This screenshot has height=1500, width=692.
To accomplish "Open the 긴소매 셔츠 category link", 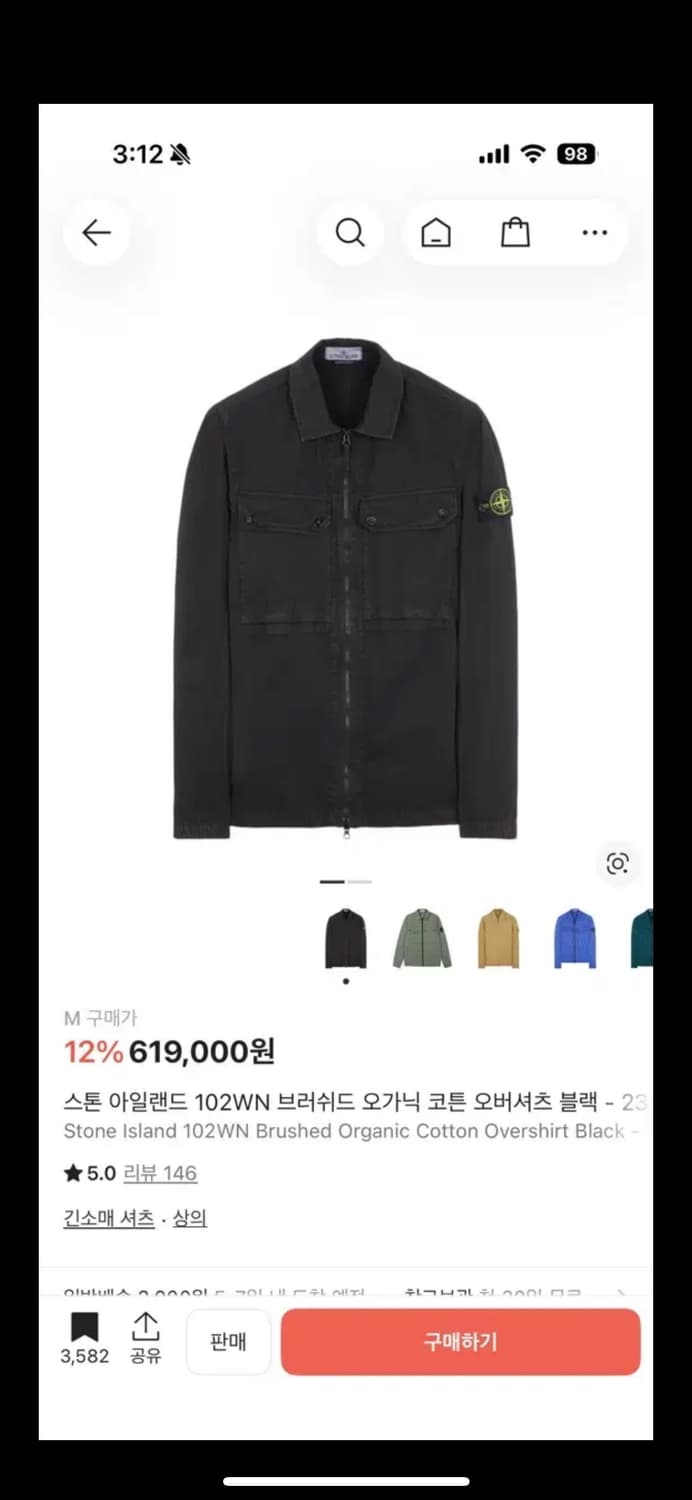I will 109,1218.
